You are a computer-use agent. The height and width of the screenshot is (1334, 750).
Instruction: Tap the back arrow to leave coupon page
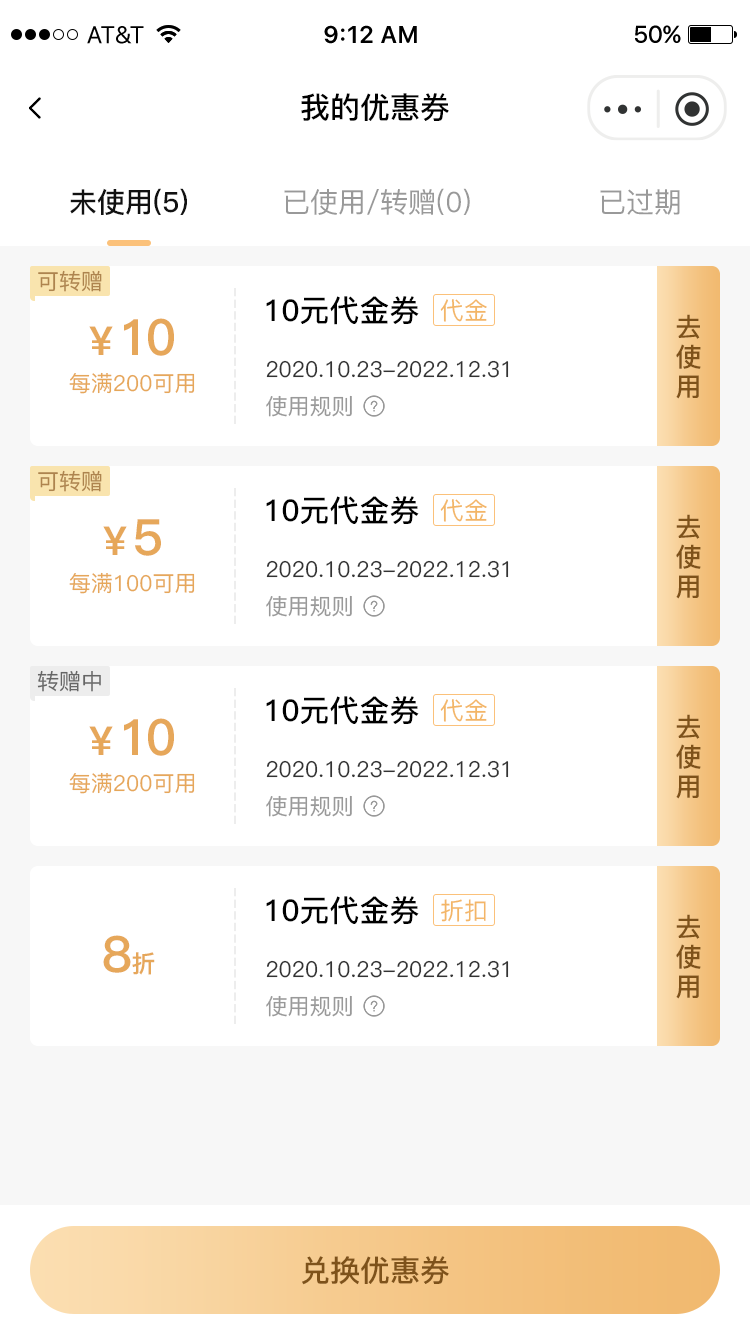click(35, 108)
